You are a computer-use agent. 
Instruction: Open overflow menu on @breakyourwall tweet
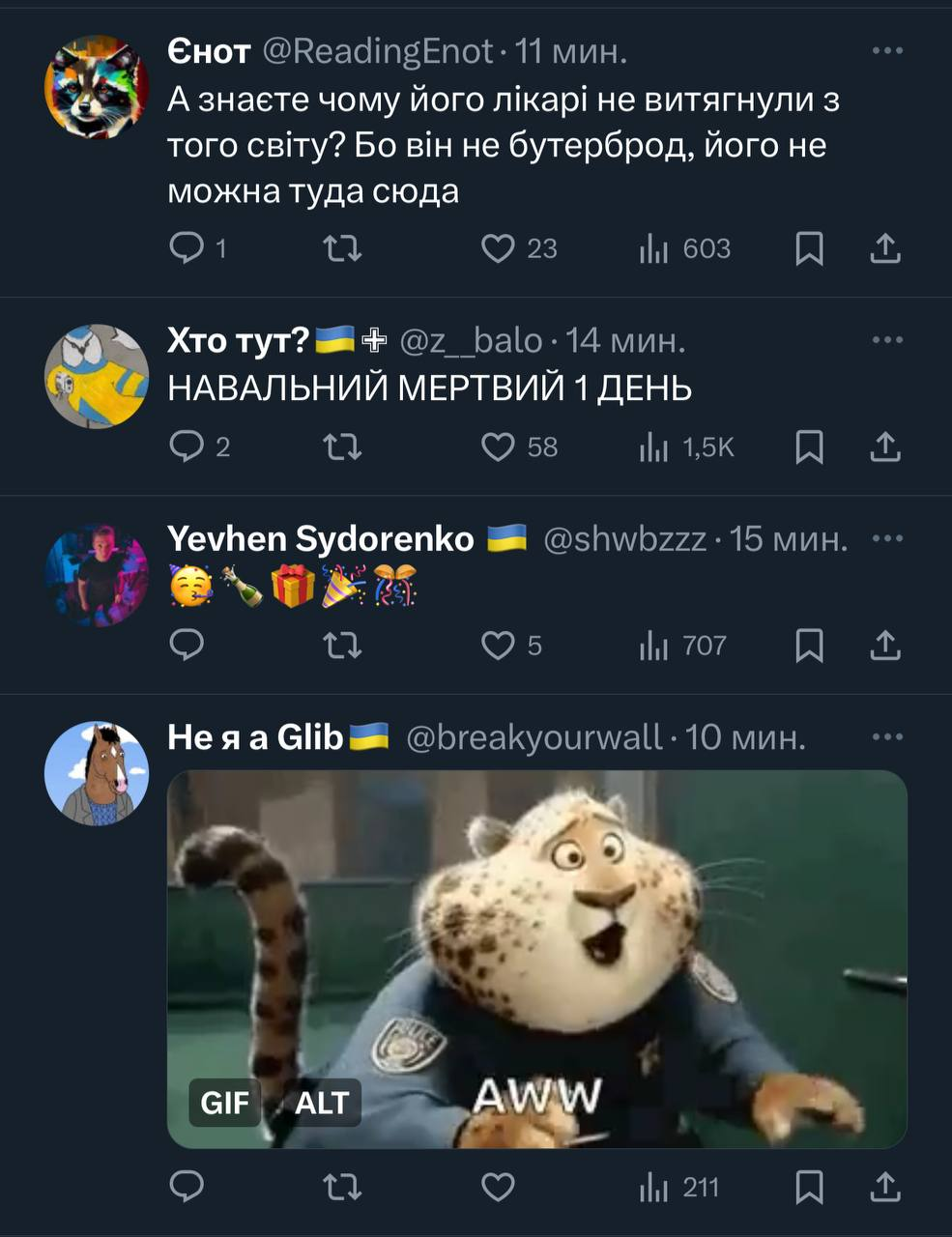coord(886,737)
